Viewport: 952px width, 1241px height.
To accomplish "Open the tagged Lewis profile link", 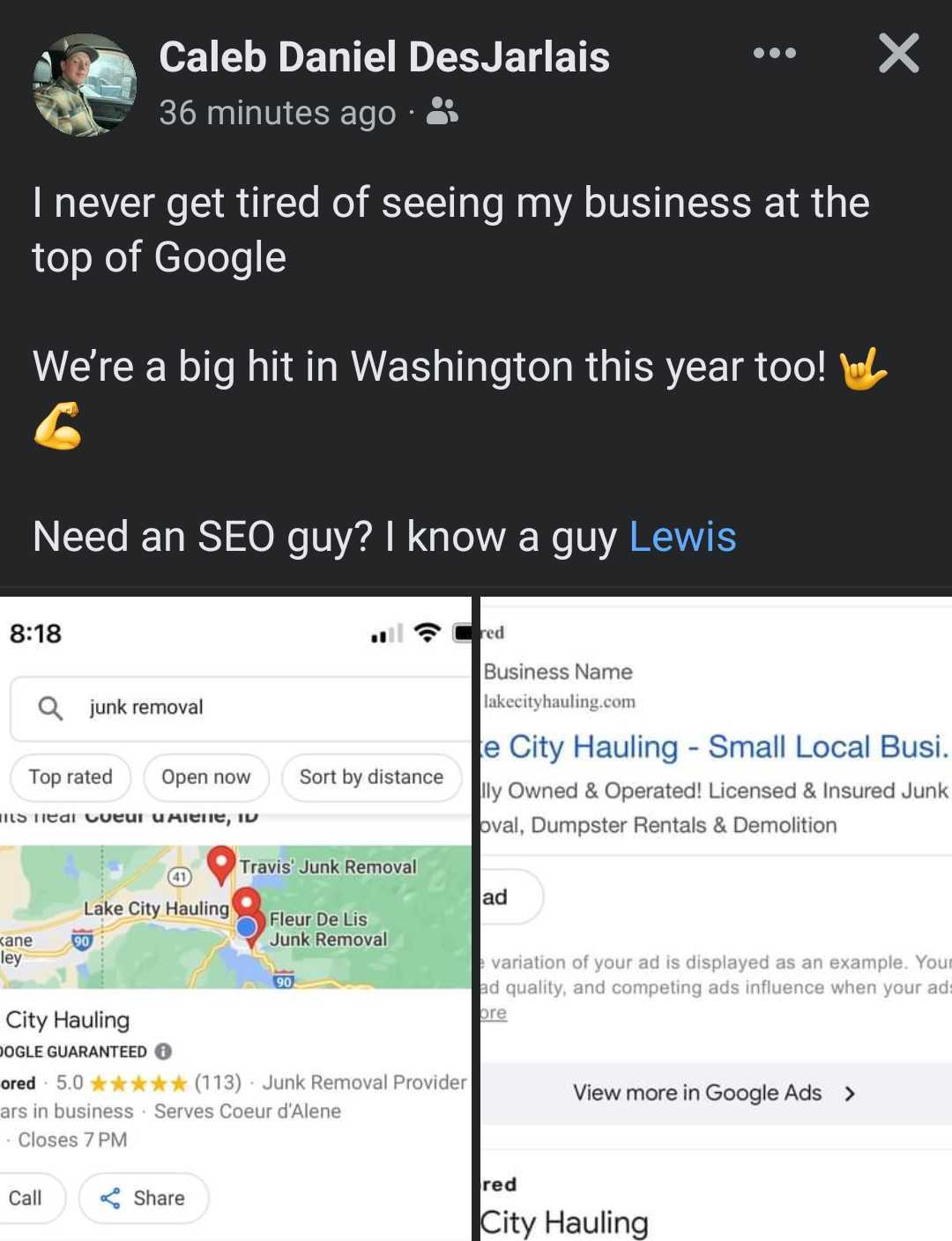I will coord(682,537).
